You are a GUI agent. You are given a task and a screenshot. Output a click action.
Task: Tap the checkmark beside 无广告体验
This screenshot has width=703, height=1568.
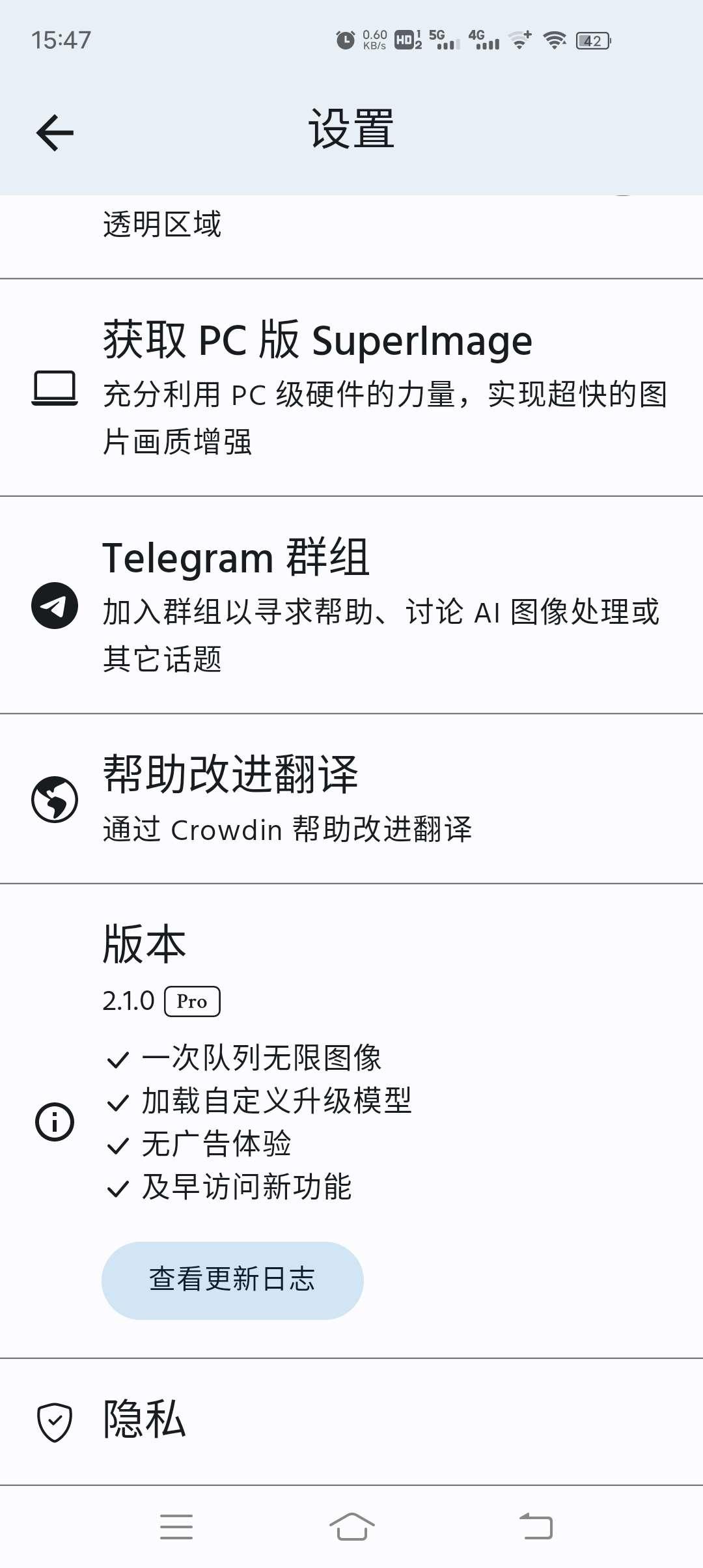(x=117, y=1143)
